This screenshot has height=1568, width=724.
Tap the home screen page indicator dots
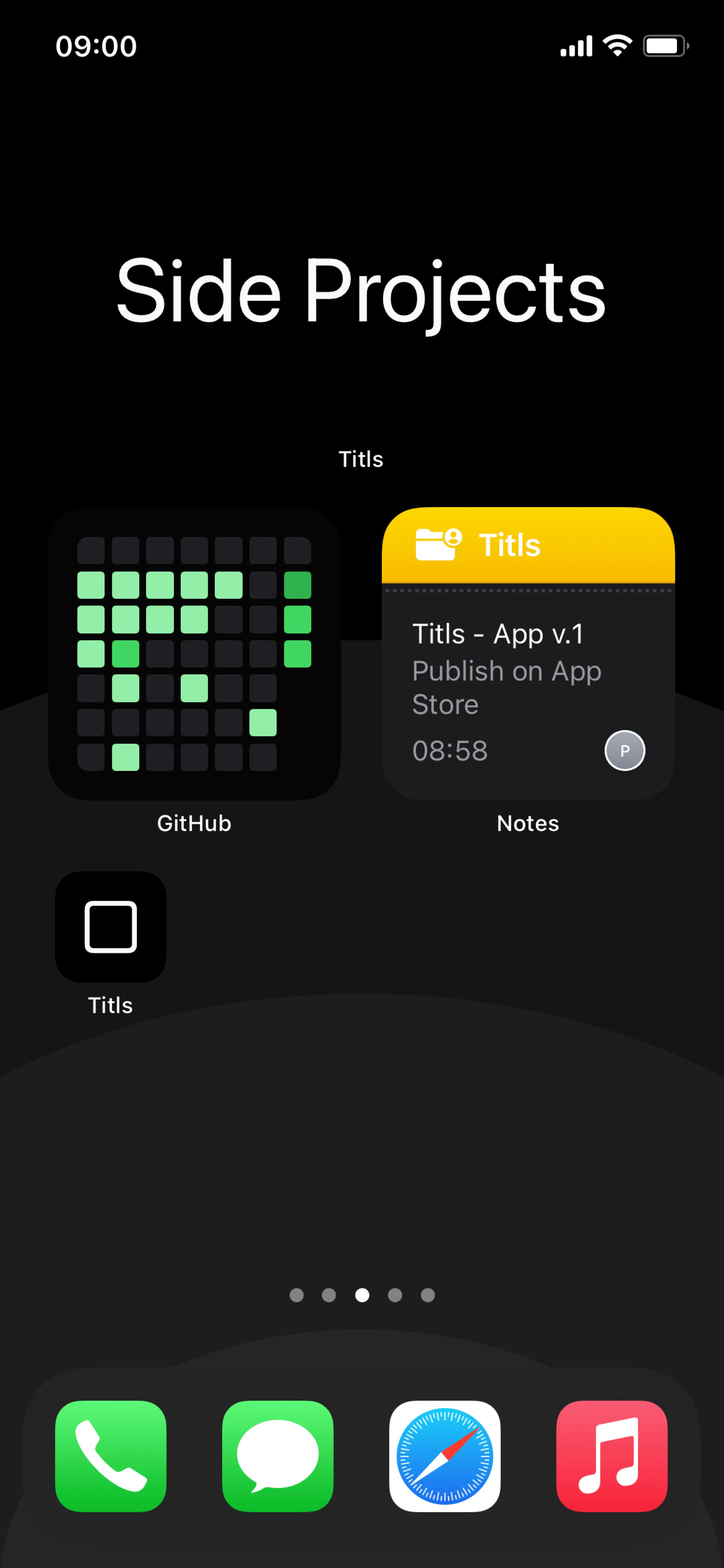[x=362, y=1295]
